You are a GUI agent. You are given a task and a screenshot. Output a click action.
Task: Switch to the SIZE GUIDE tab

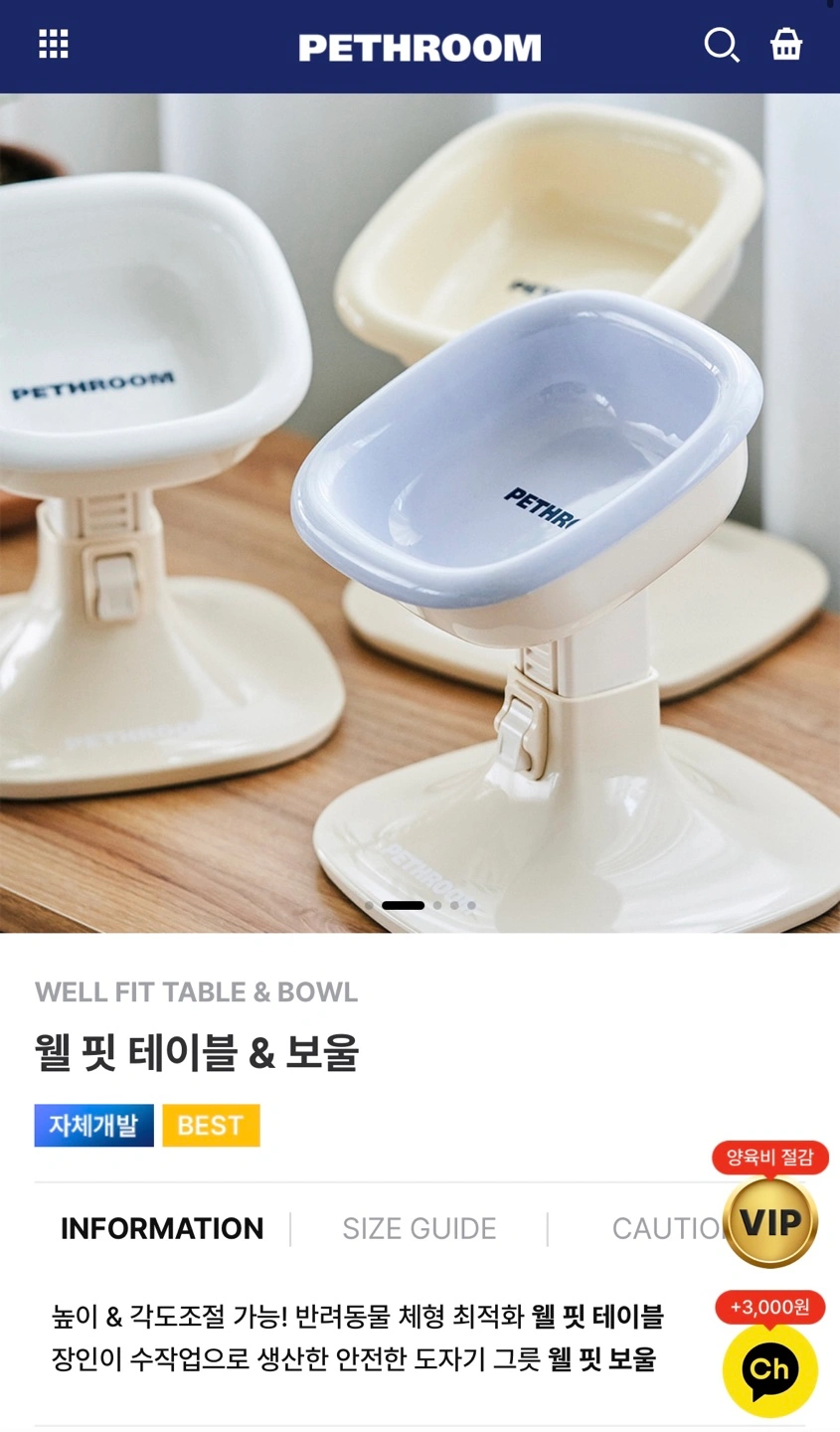pyautogui.click(x=419, y=1229)
